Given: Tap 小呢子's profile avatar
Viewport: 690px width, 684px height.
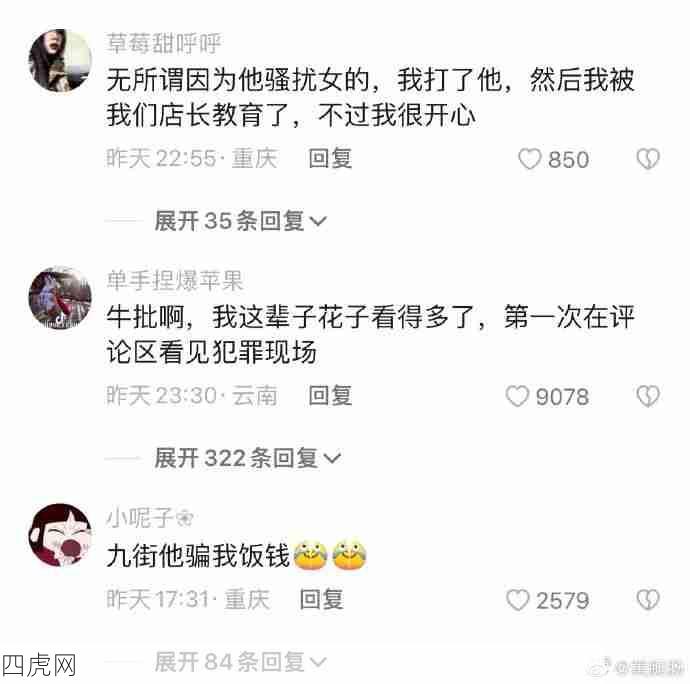Looking at the screenshot, I should coord(60,534).
